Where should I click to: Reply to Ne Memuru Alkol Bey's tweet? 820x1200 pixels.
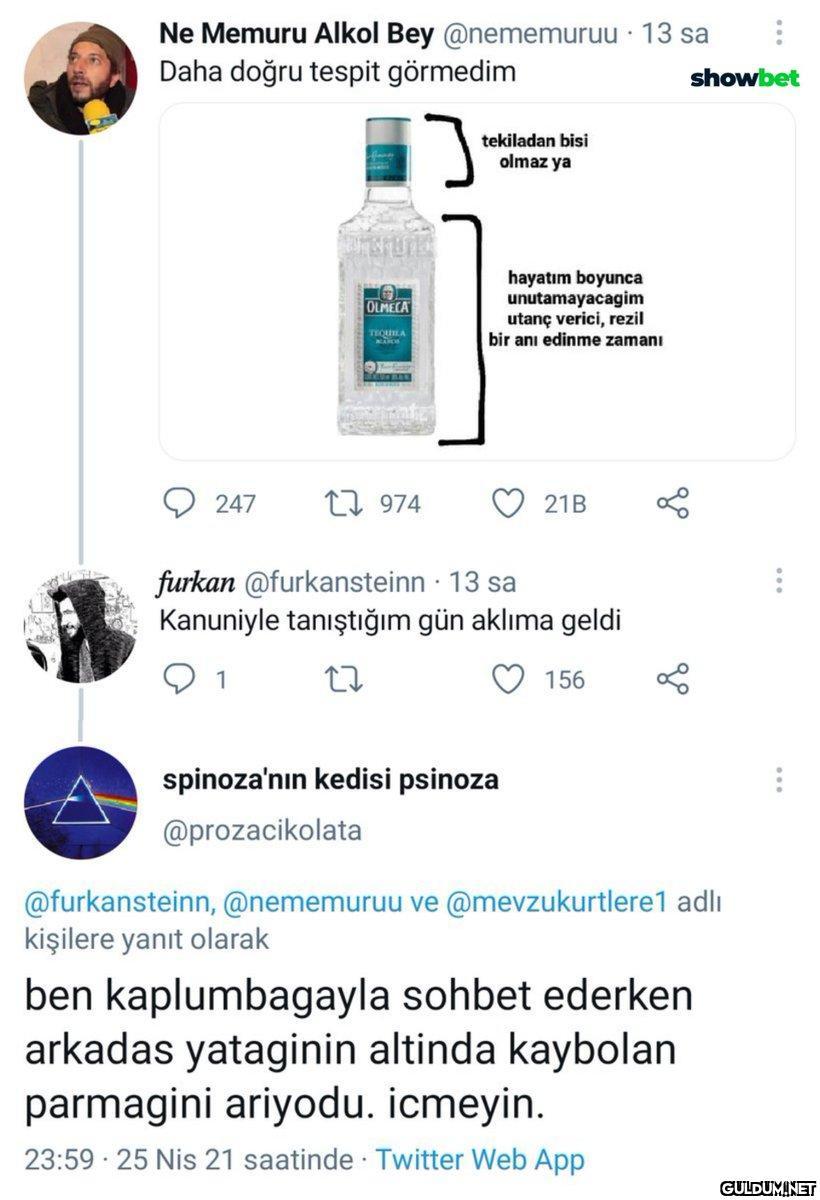coord(179,503)
